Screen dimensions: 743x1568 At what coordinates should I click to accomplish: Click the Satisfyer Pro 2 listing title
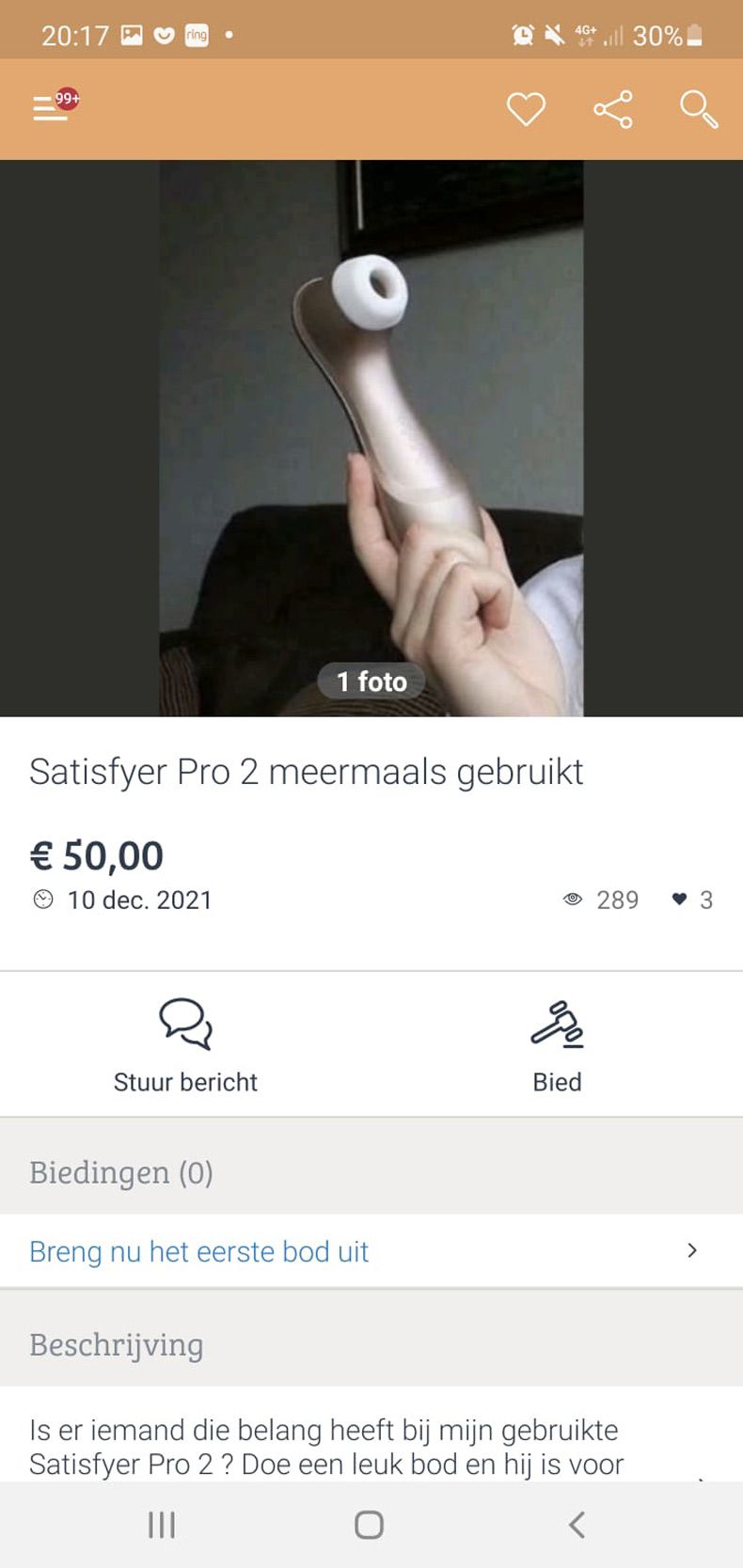[307, 771]
